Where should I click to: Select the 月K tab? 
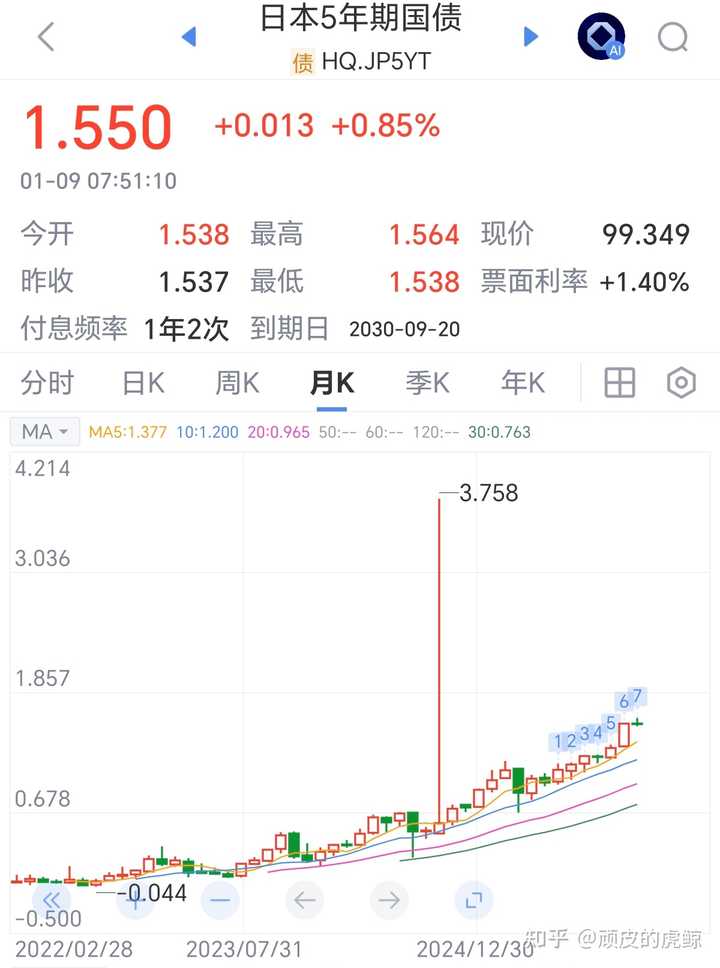[x=332, y=382]
